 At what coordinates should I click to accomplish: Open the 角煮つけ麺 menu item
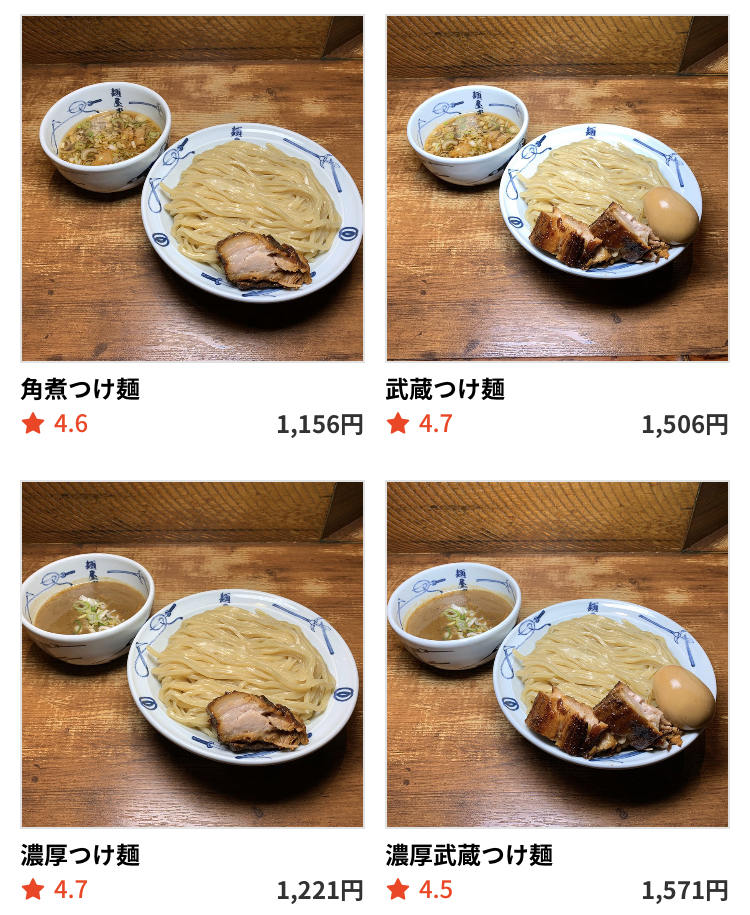tap(192, 189)
